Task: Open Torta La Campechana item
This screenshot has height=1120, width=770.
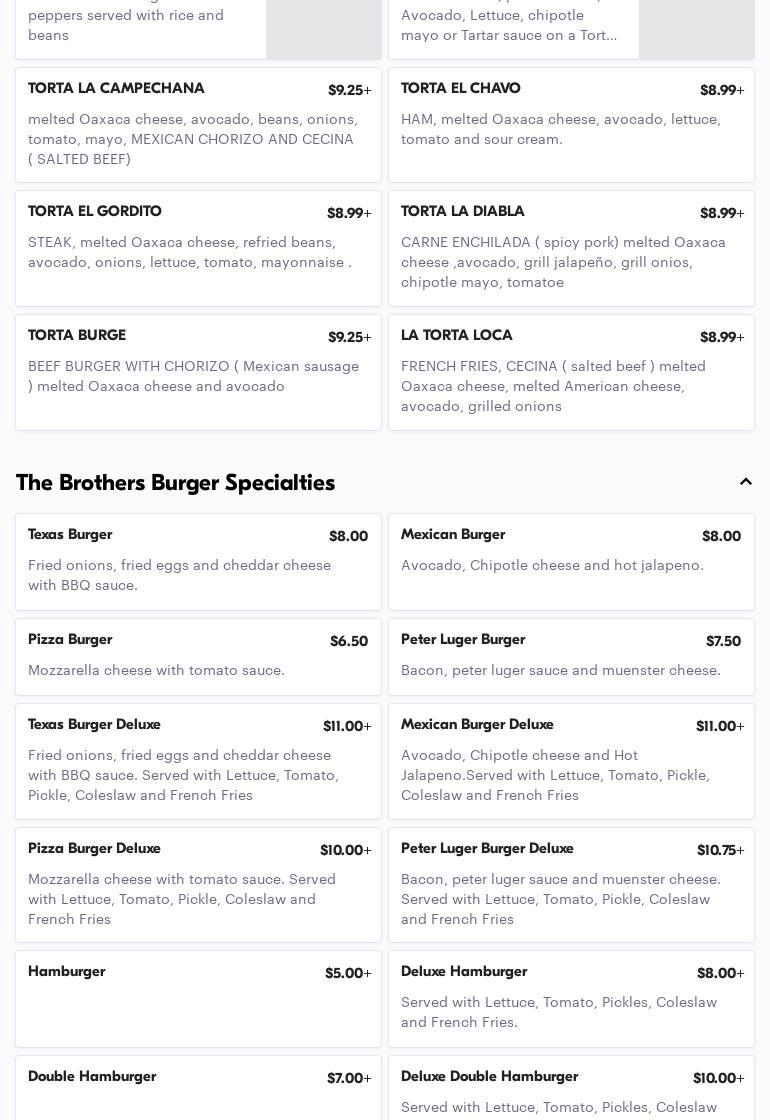Action: [198, 125]
